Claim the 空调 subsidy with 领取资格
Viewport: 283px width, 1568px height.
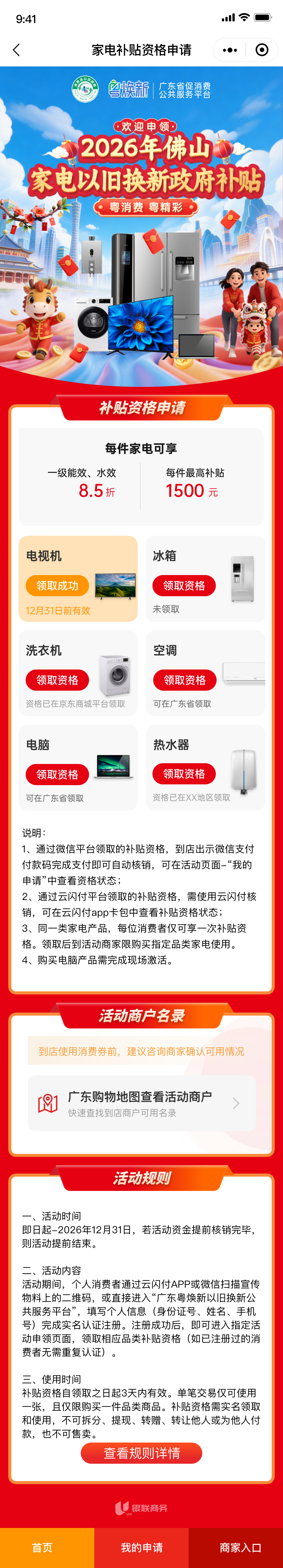click(x=184, y=680)
